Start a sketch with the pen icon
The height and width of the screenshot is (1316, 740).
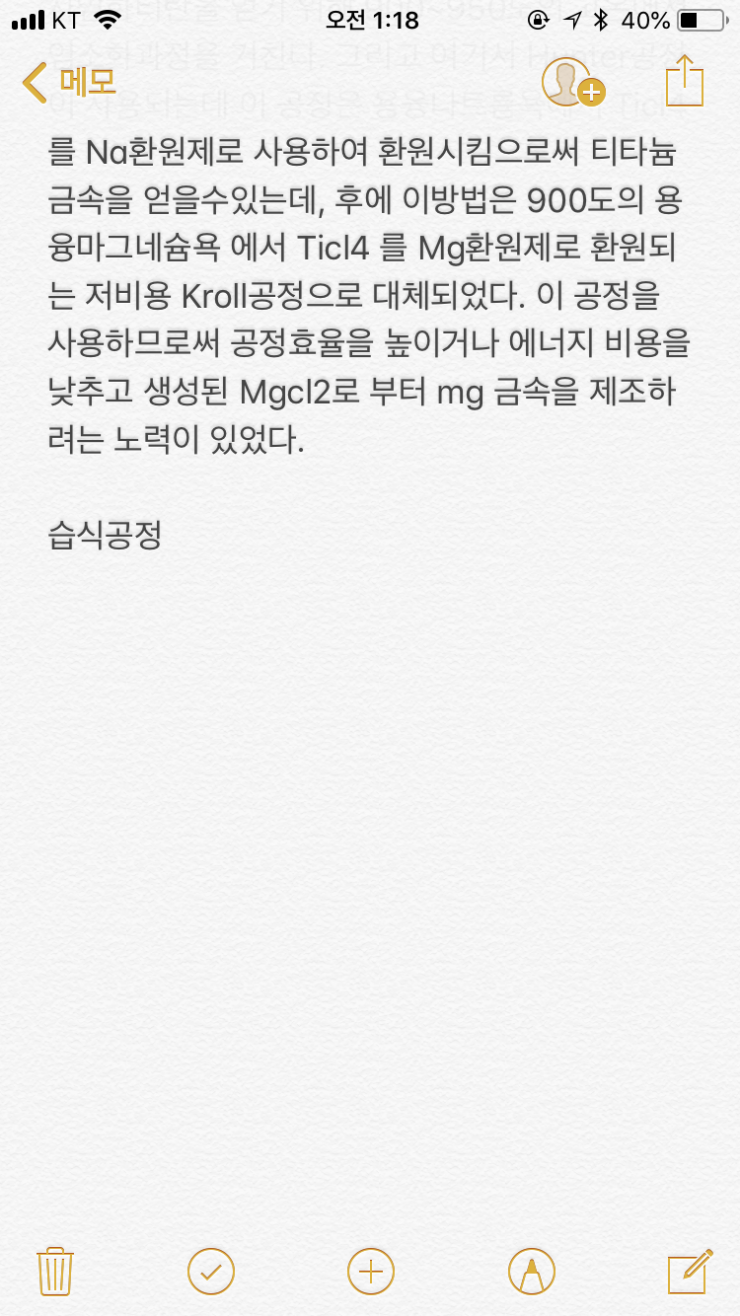tap(531, 1271)
